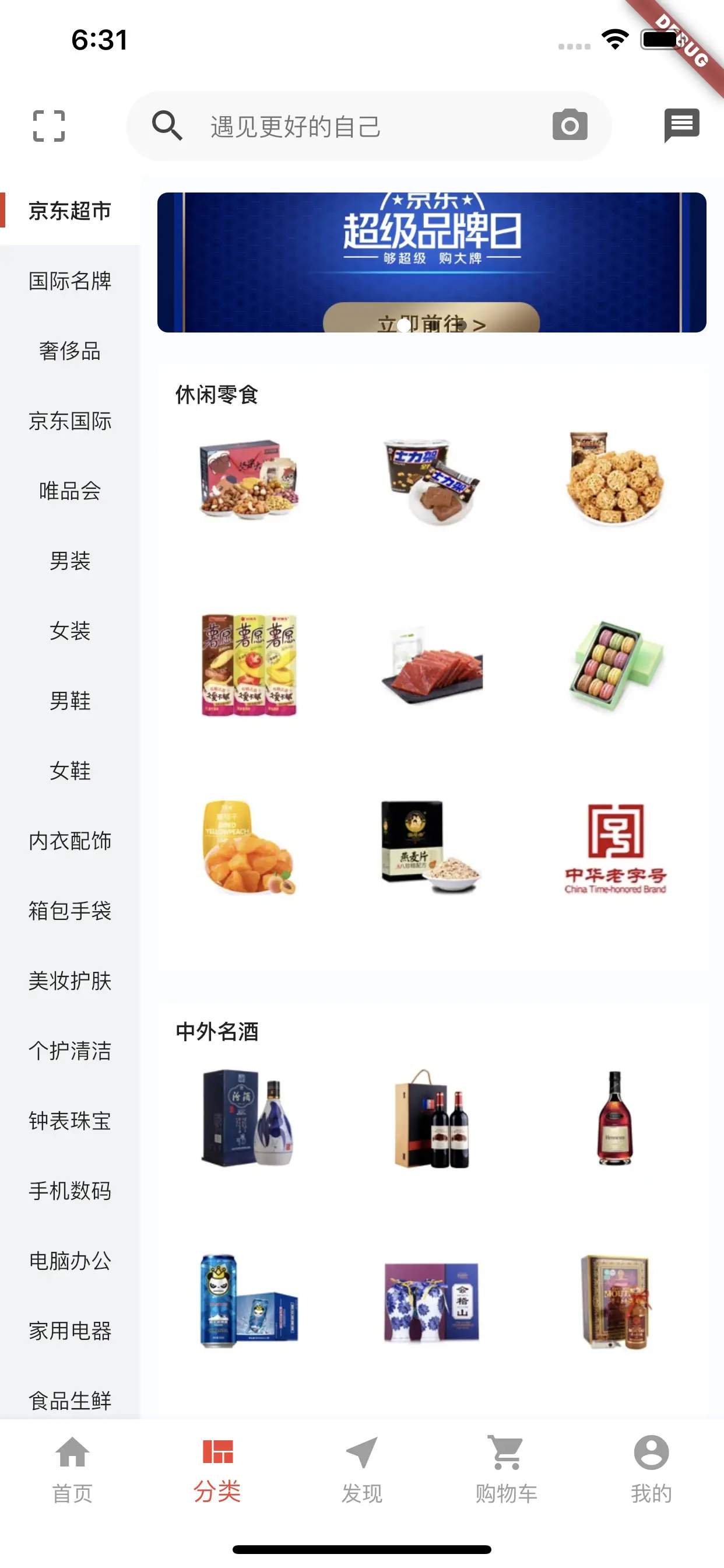
Task: Open the mixed nuts gift box item
Action: (249, 479)
